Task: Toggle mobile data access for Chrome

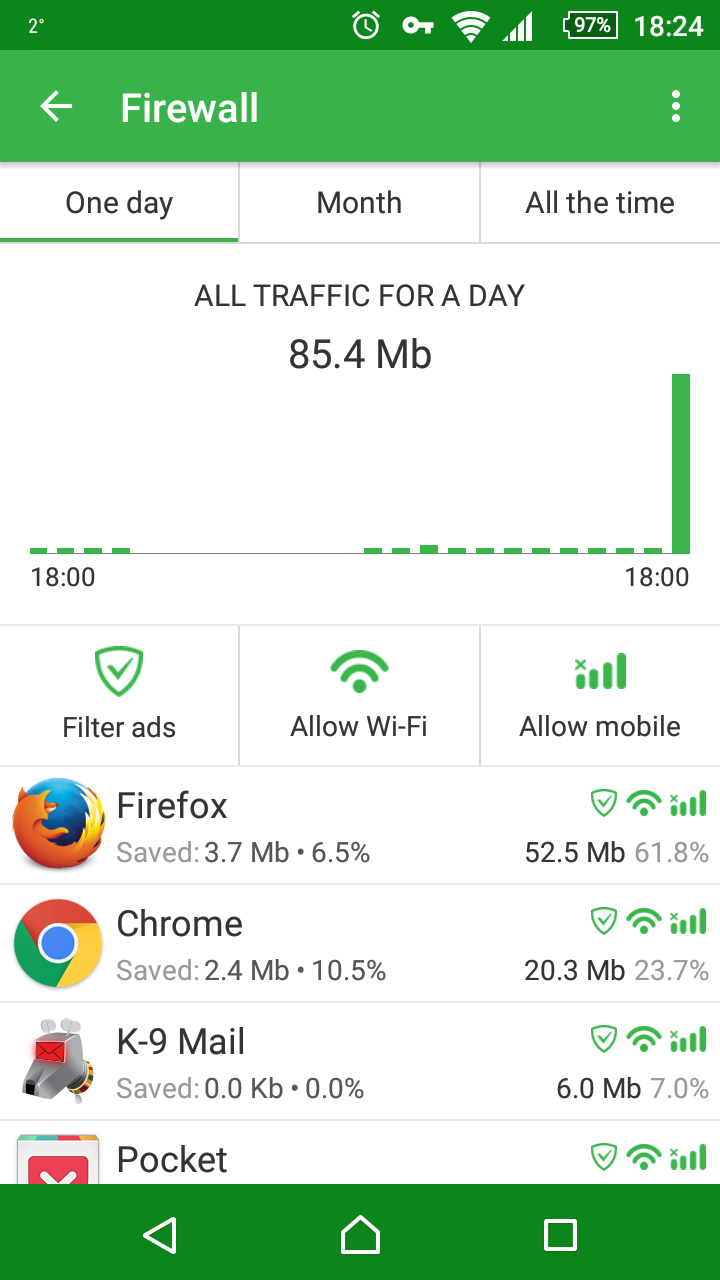Action: pyautogui.click(x=688, y=921)
